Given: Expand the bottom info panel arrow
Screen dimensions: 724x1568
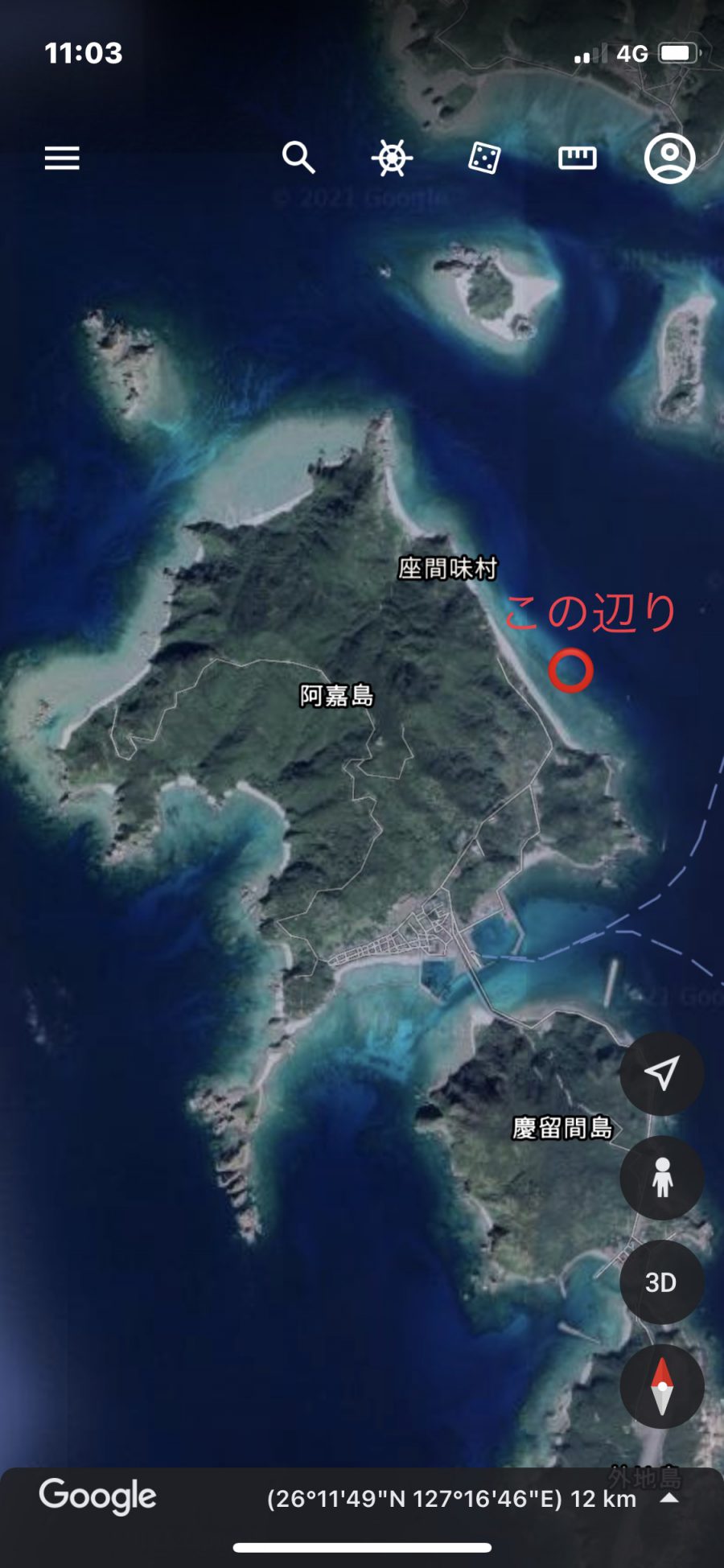Looking at the screenshot, I should (669, 1498).
